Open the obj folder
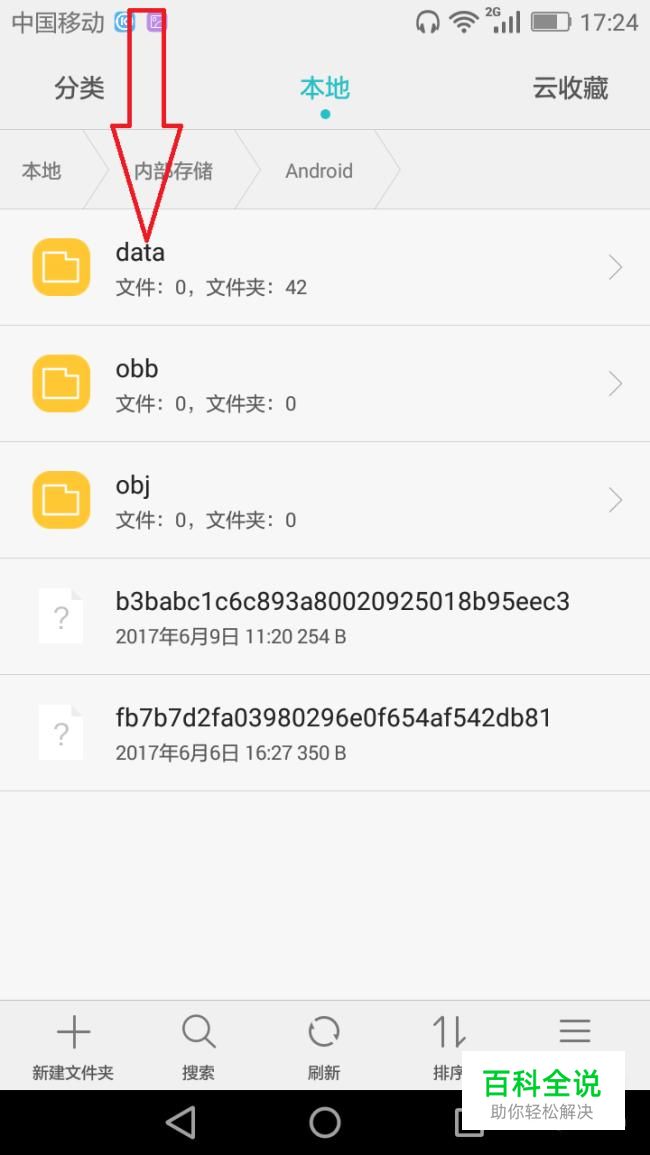This screenshot has width=650, height=1155. point(325,500)
